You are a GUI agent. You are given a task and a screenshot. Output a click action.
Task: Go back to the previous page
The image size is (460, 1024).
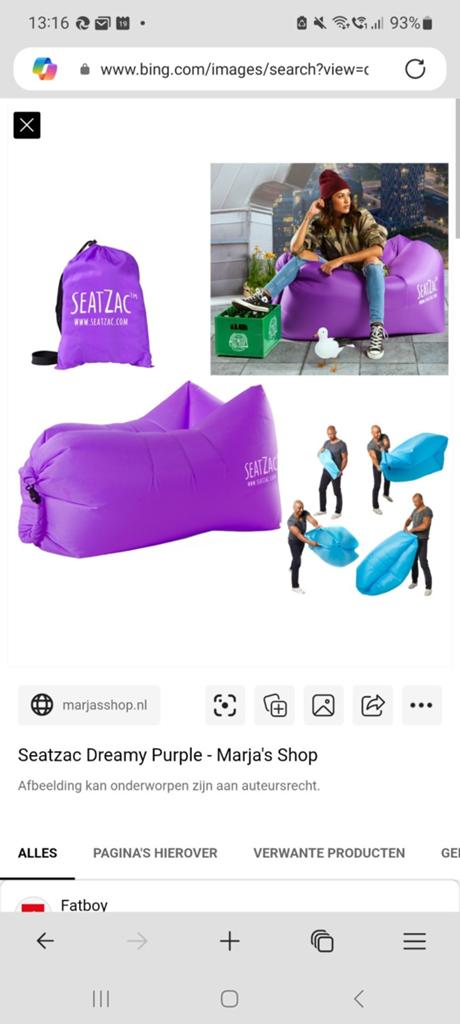click(45, 940)
